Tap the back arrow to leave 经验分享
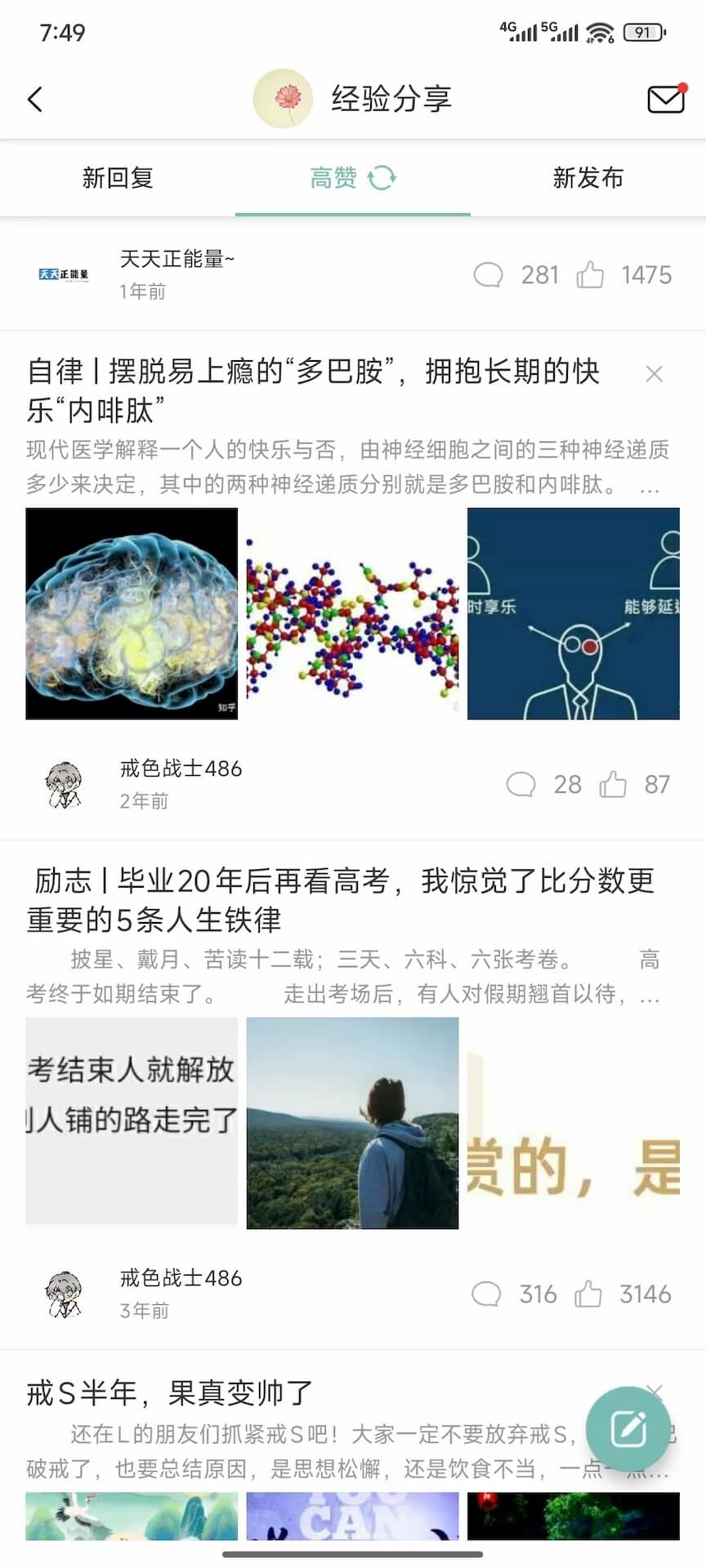Screen dimensions: 706x1568 [x=34, y=97]
